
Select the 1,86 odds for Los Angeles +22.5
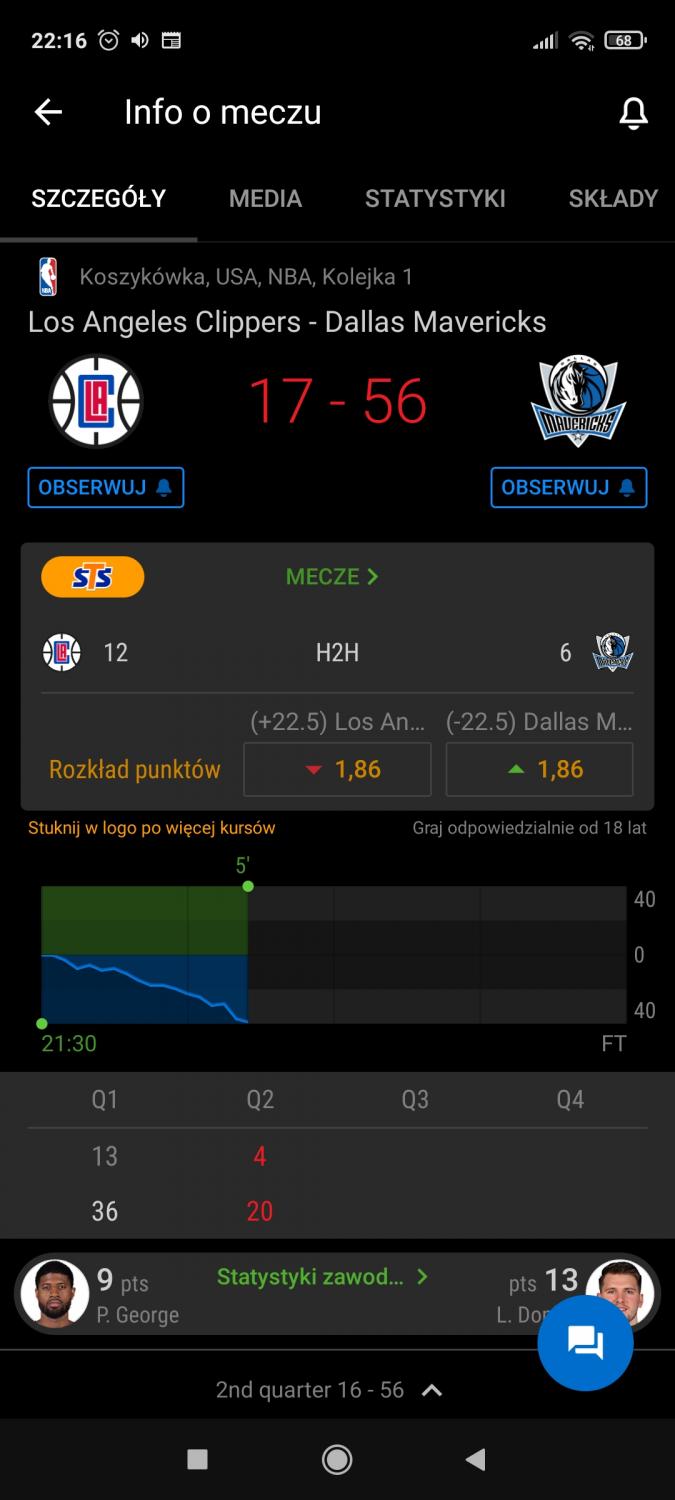(x=337, y=769)
